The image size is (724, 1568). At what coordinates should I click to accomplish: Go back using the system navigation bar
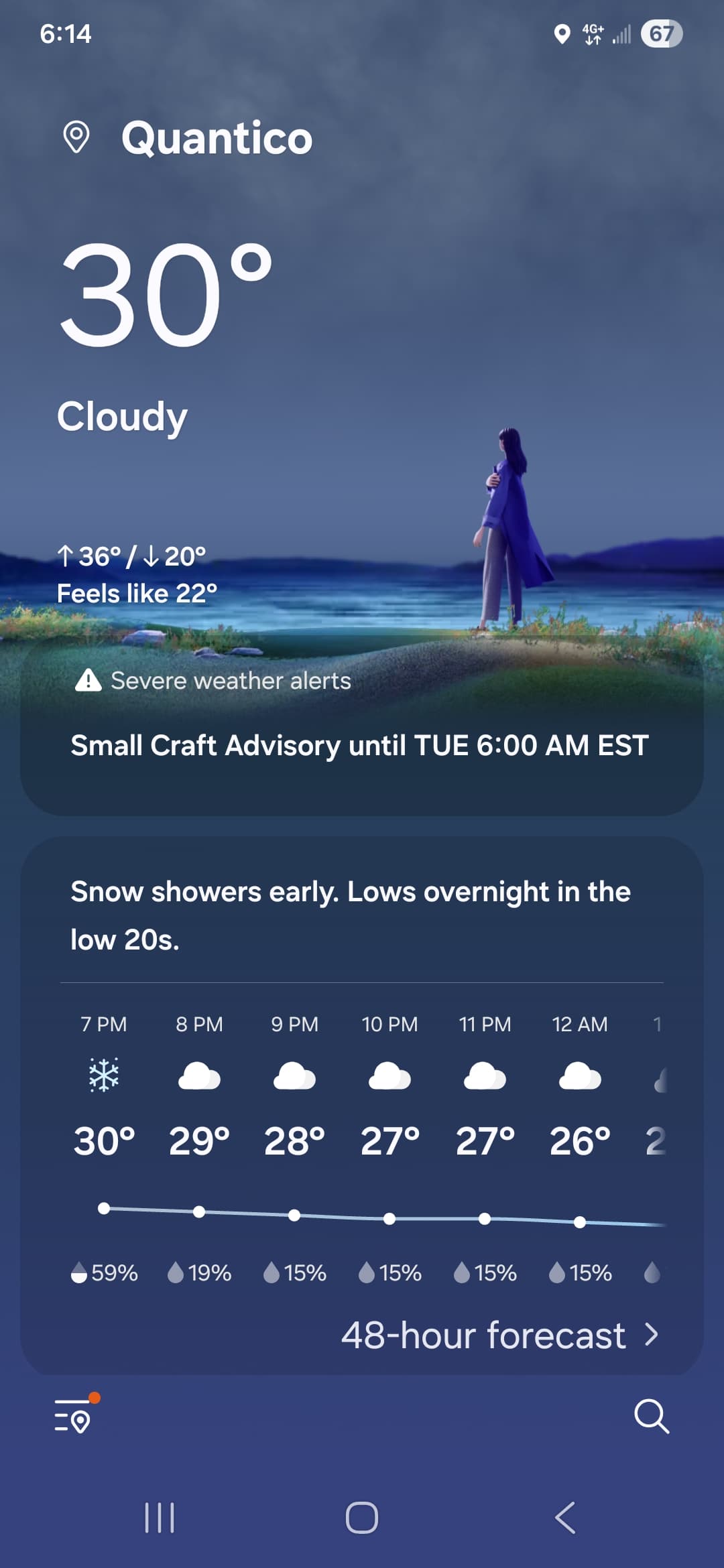[565, 1518]
